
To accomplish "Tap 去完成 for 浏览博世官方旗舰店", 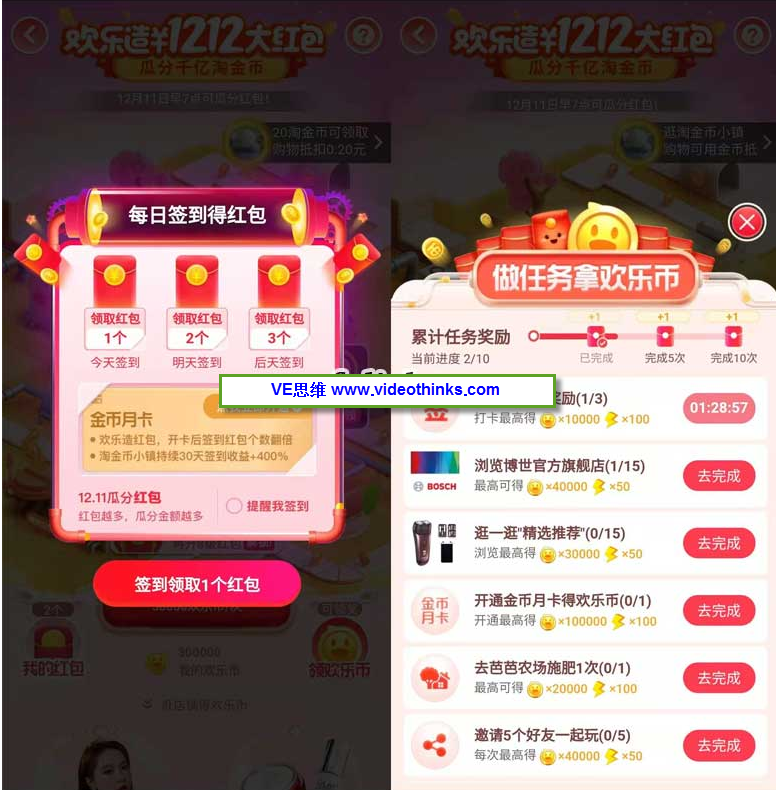I will coord(718,476).
